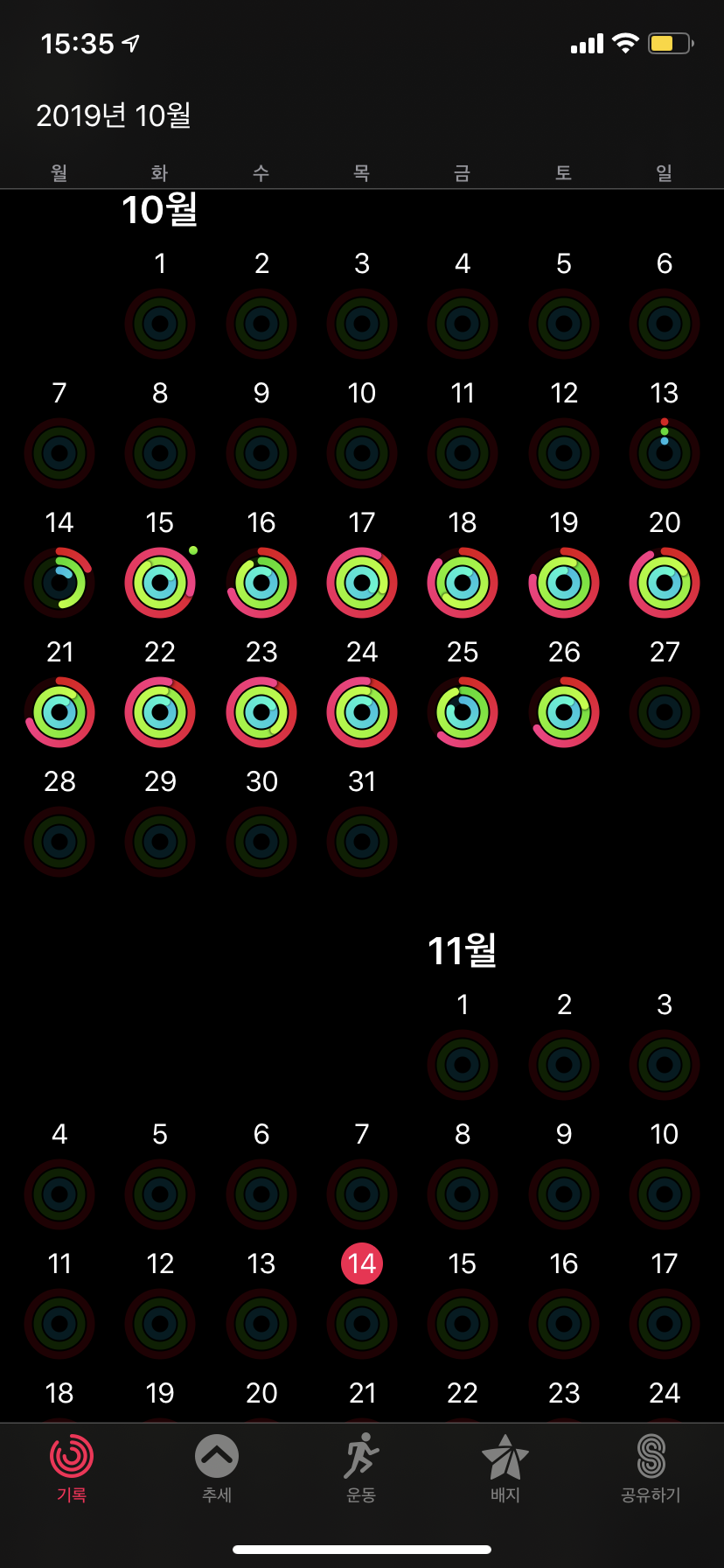The image size is (724, 1568).
Task: Select October 1 in the calendar
Action: (x=160, y=324)
